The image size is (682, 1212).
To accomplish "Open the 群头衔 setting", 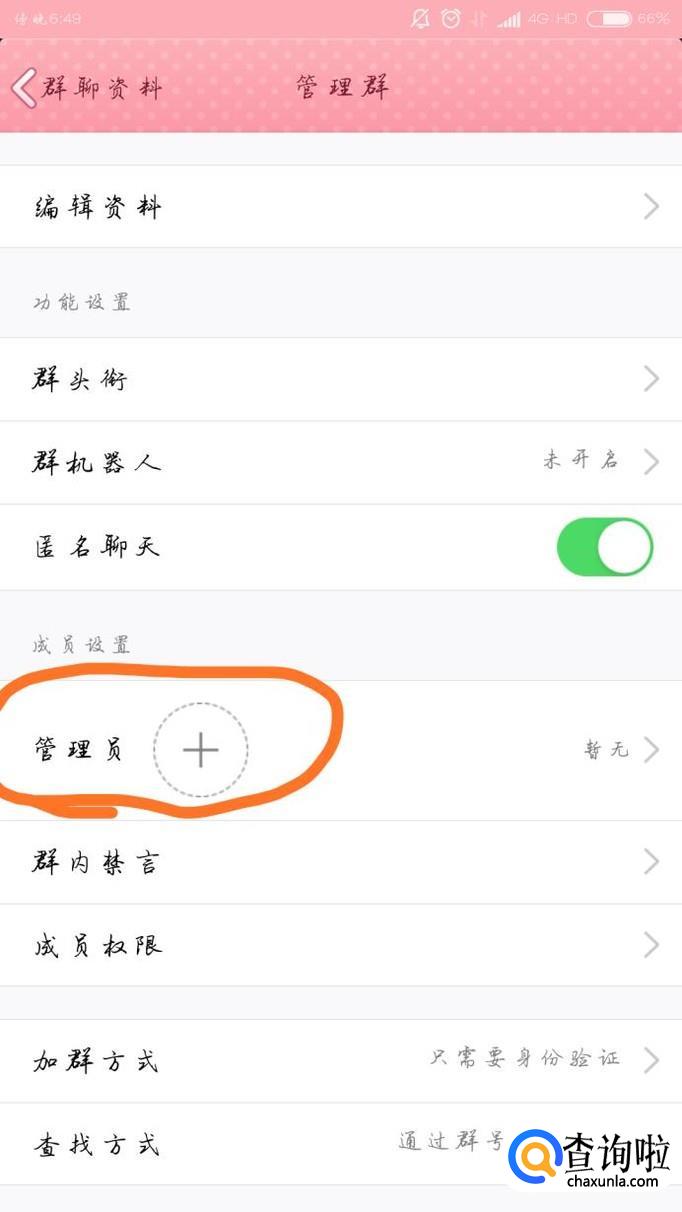I will point(340,379).
